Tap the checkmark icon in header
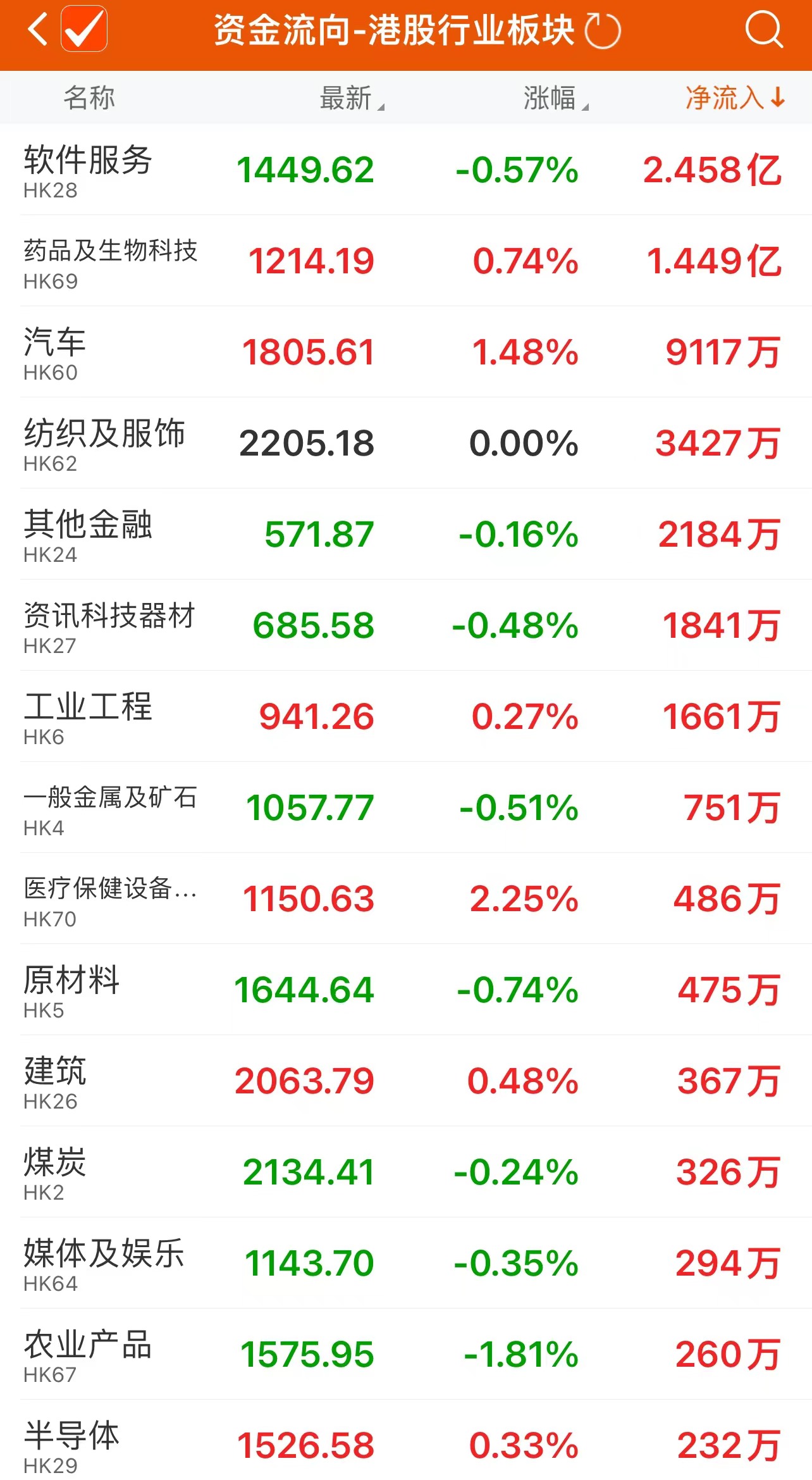This screenshot has width=812, height=1480. 84,29
